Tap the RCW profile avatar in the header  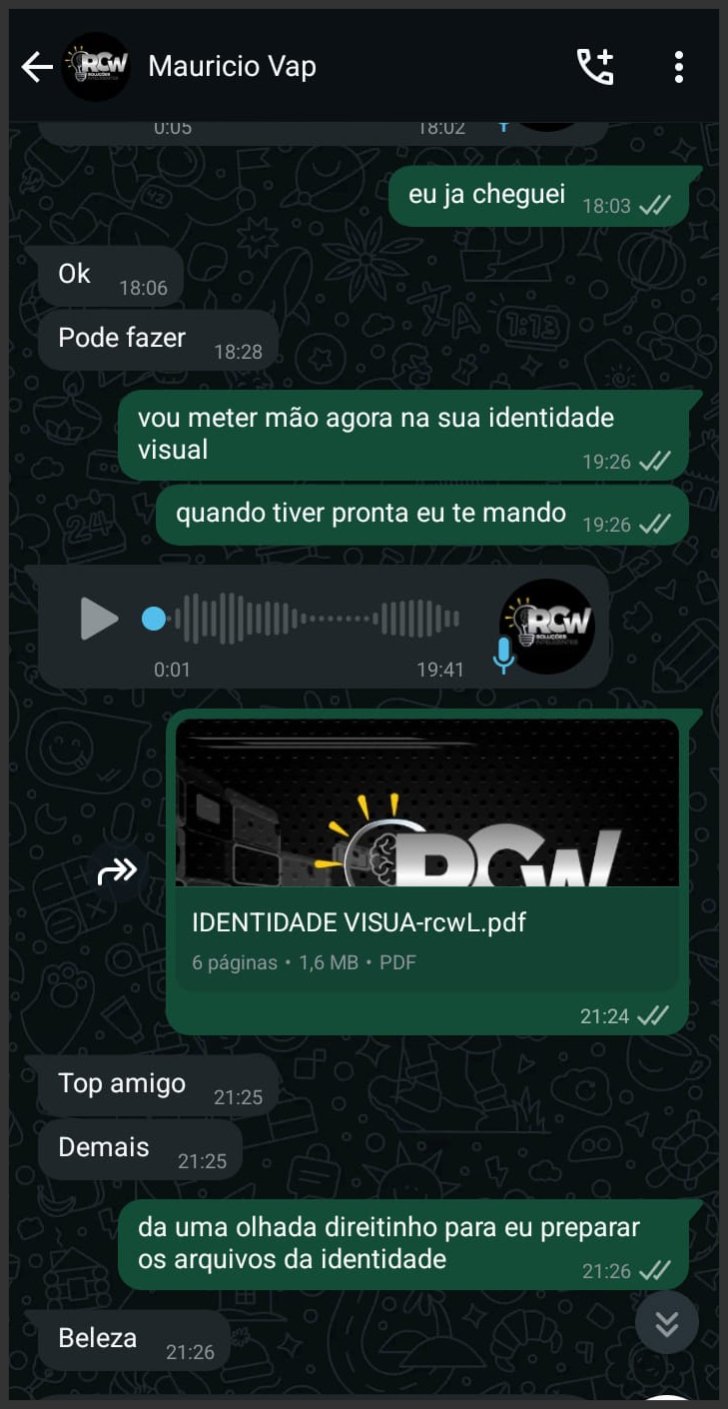(98, 66)
